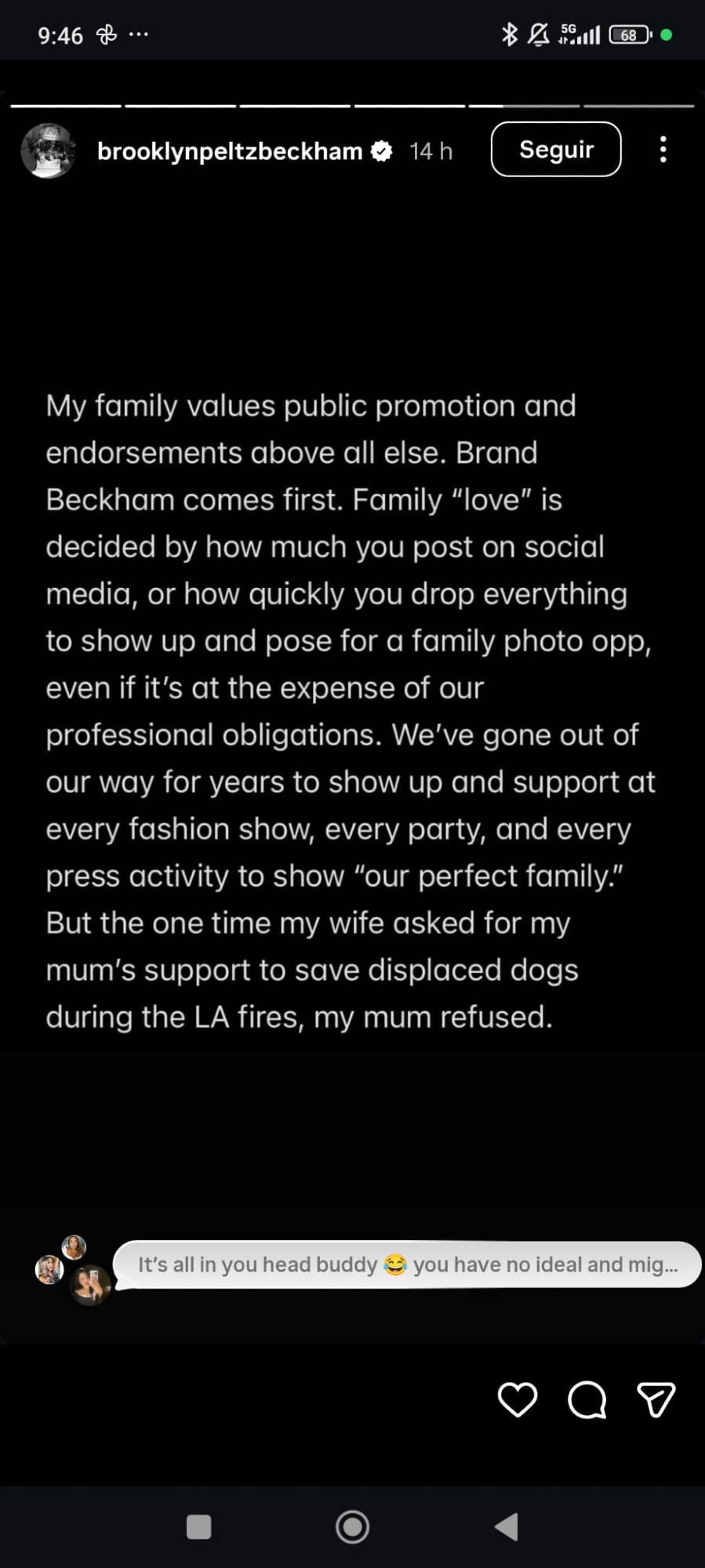Go back with the system back button
705x1568 pixels.
(507, 1526)
